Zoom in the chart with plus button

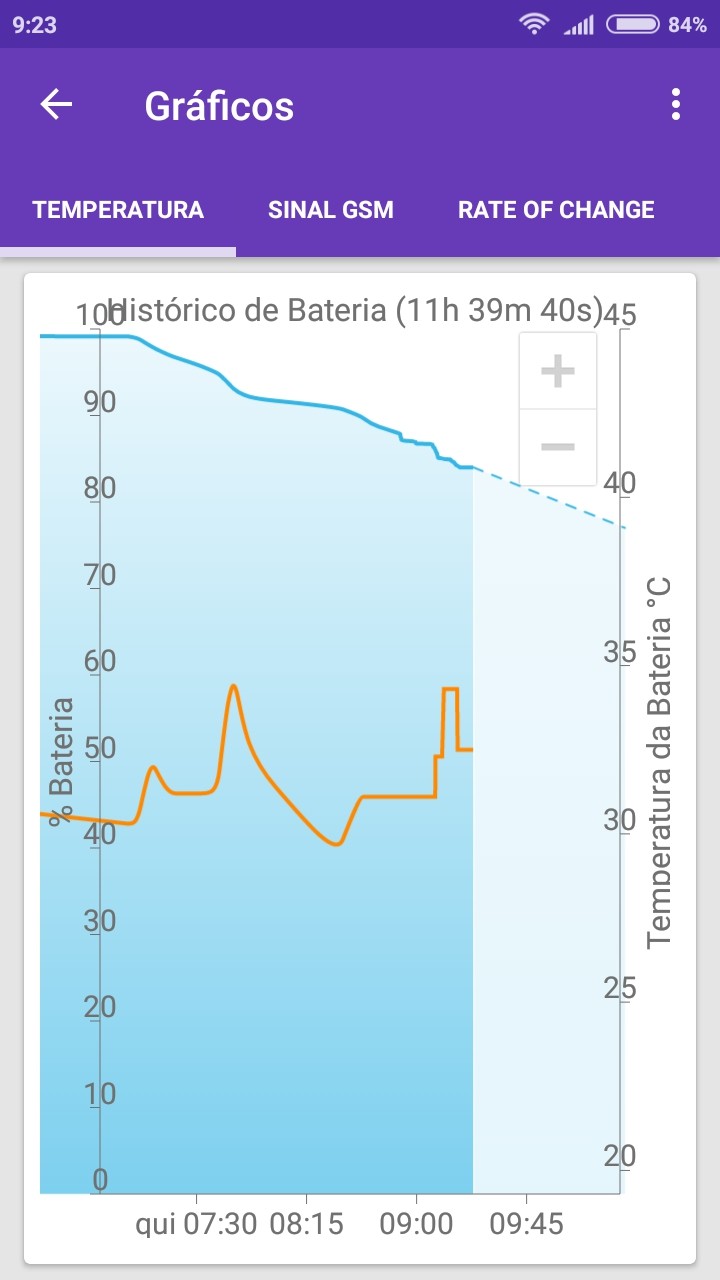[557, 371]
